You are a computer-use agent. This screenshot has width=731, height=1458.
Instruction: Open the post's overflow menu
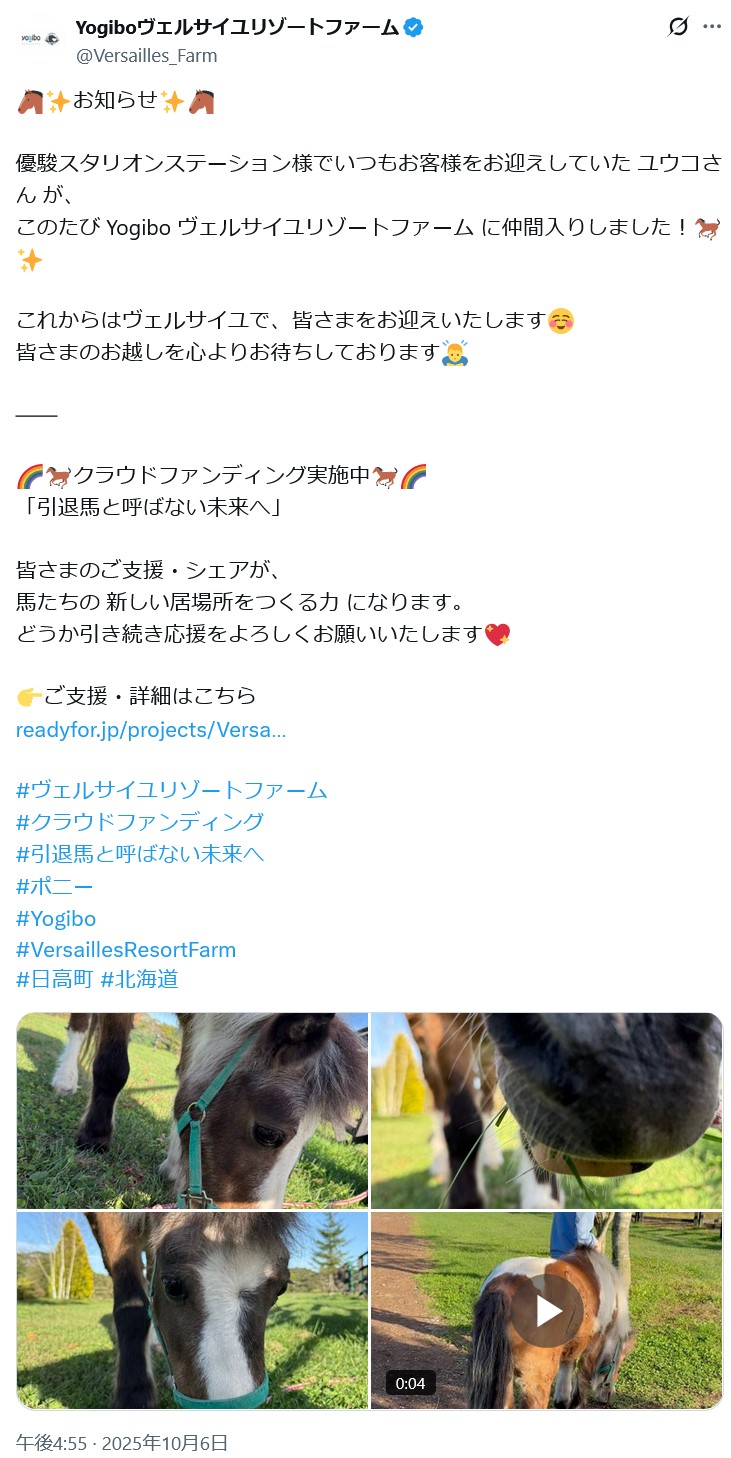(711, 27)
